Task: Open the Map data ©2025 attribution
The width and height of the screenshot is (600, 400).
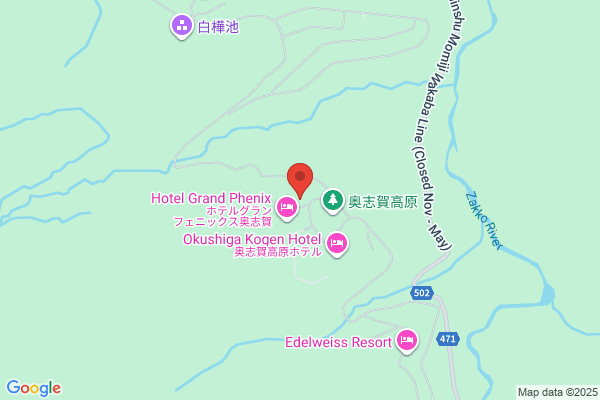Action: pyautogui.click(x=558, y=392)
